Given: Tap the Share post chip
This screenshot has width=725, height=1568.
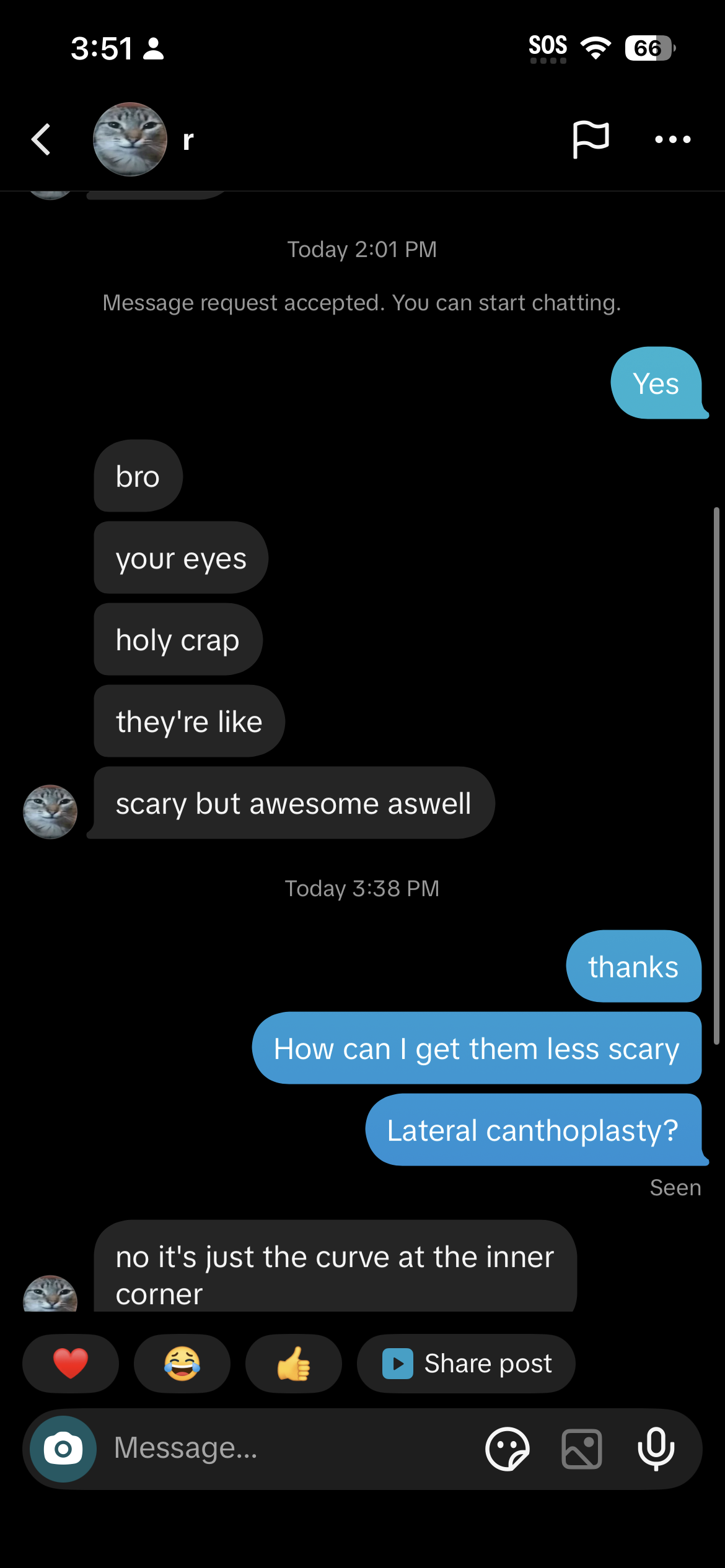Looking at the screenshot, I should pos(466,1363).
